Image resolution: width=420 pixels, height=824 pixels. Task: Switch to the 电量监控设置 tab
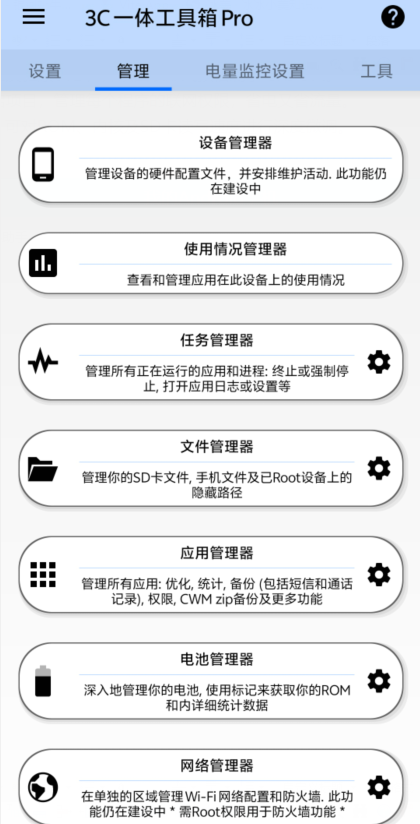(x=255, y=71)
